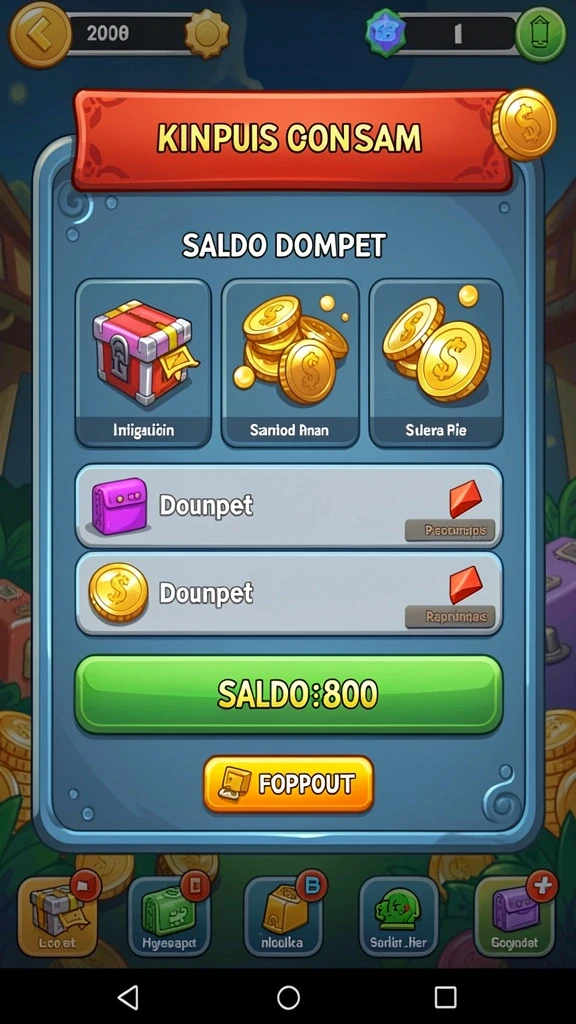This screenshot has width=576, height=1024.
Task: Switch to the nloulka tab
Action: pyautogui.click(x=283, y=916)
